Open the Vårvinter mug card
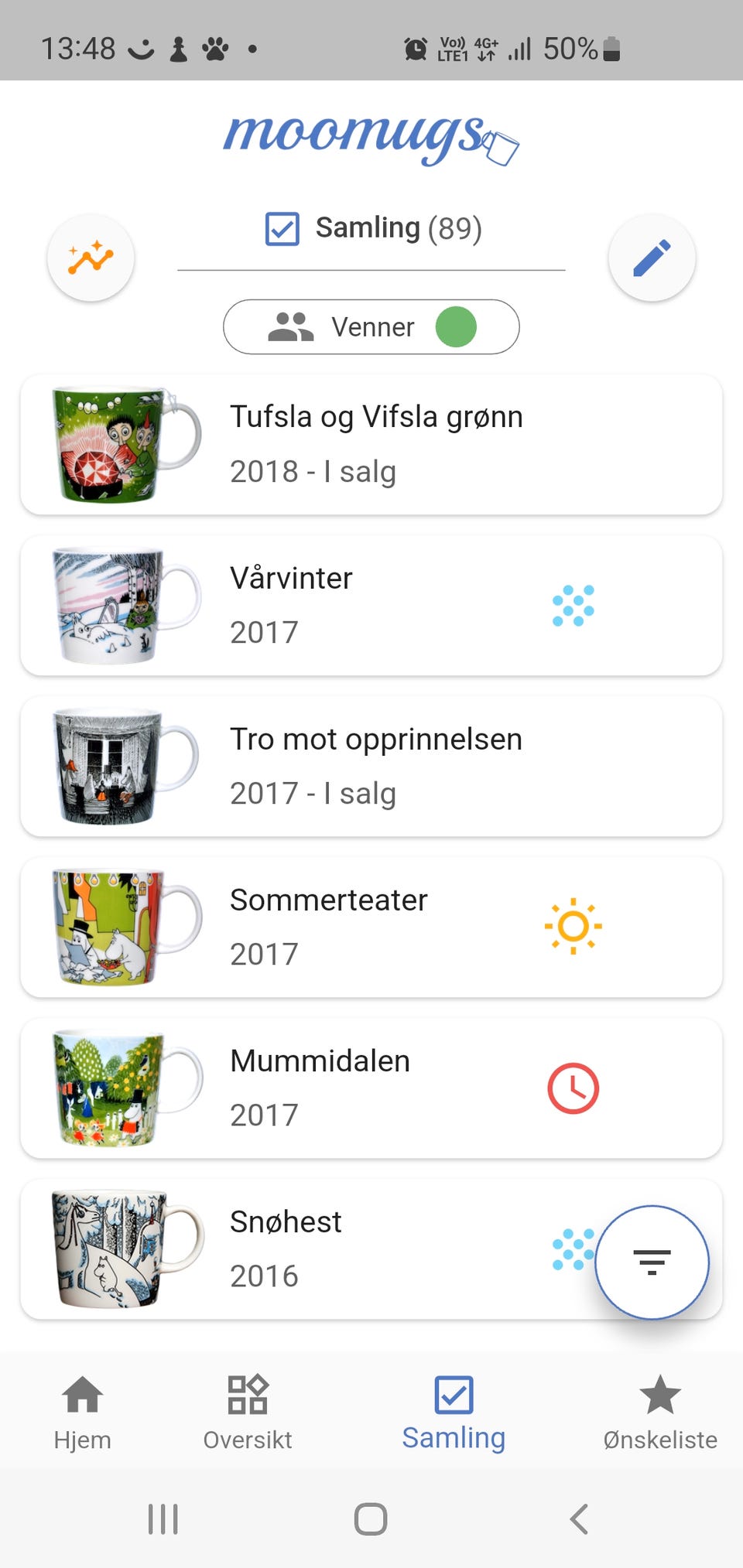The width and height of the screenshot is (743, 1568). [371, 606]
